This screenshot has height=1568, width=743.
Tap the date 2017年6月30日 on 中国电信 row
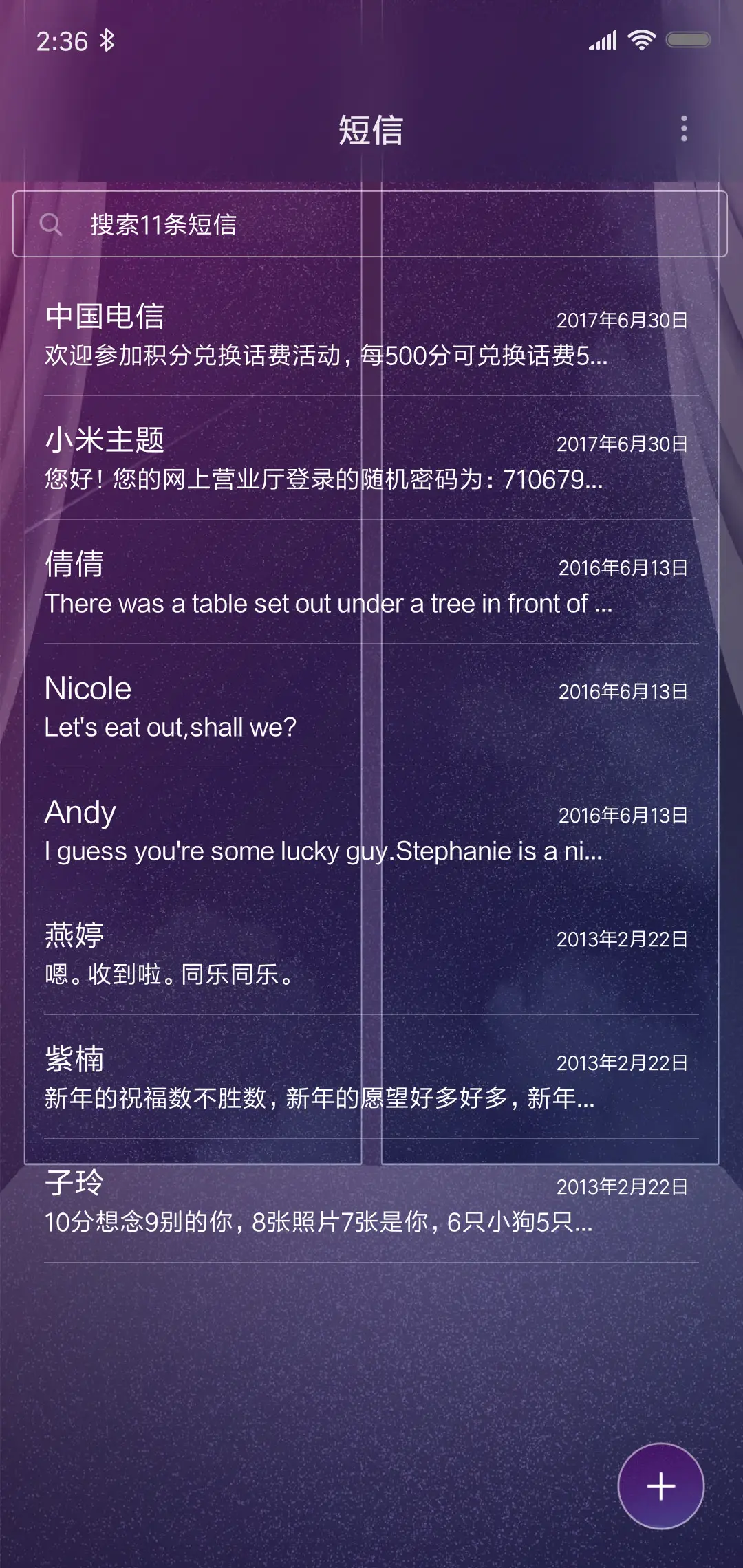[621, 320]
